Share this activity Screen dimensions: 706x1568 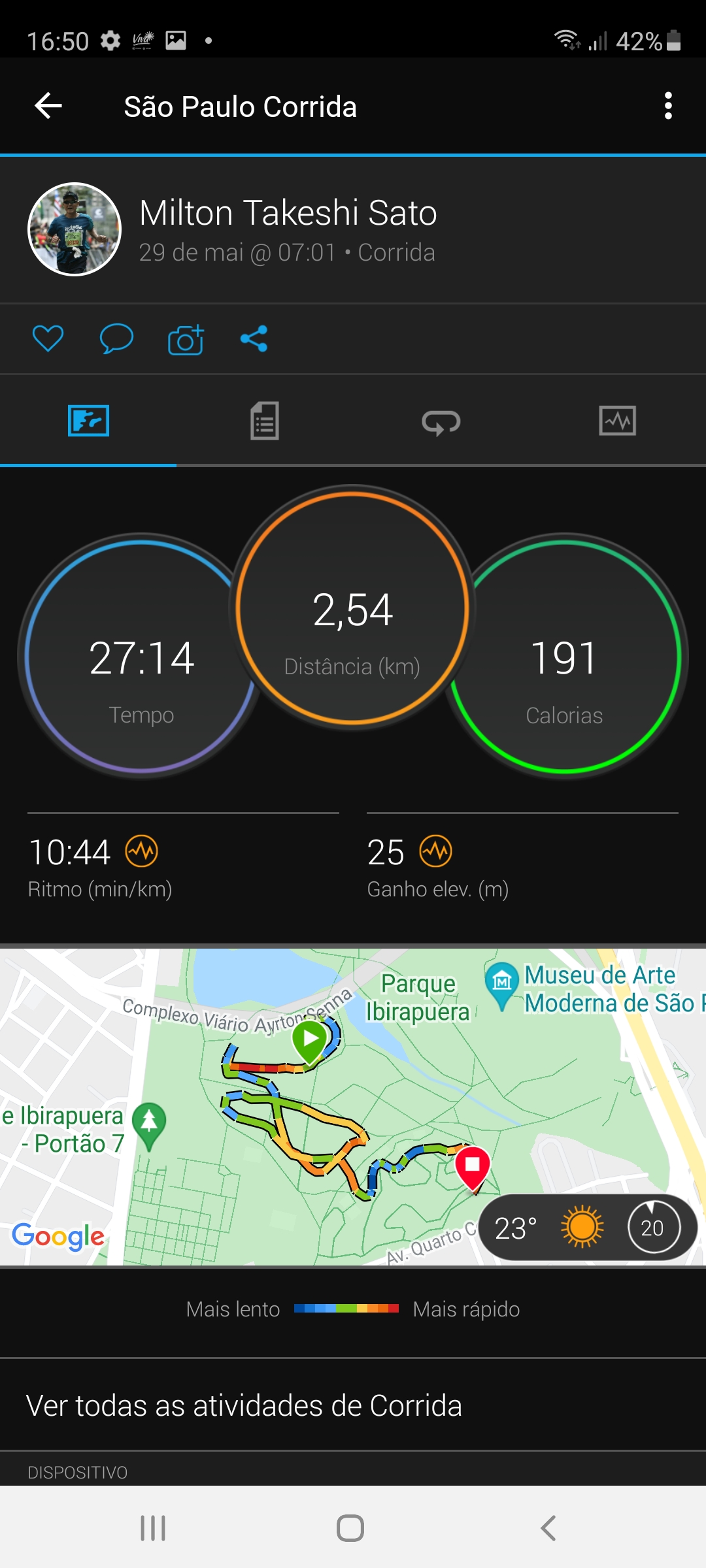click(254, 338)
